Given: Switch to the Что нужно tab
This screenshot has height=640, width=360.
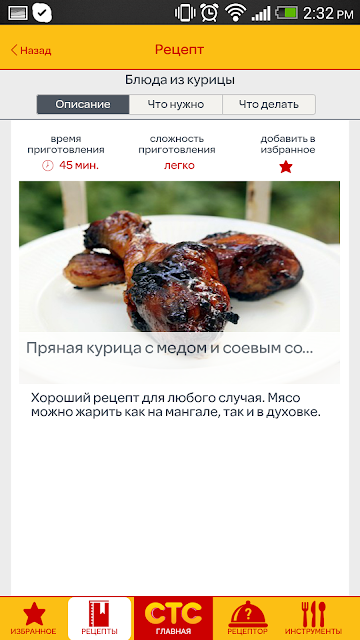Looking at the screenshot, I should 176,104.
